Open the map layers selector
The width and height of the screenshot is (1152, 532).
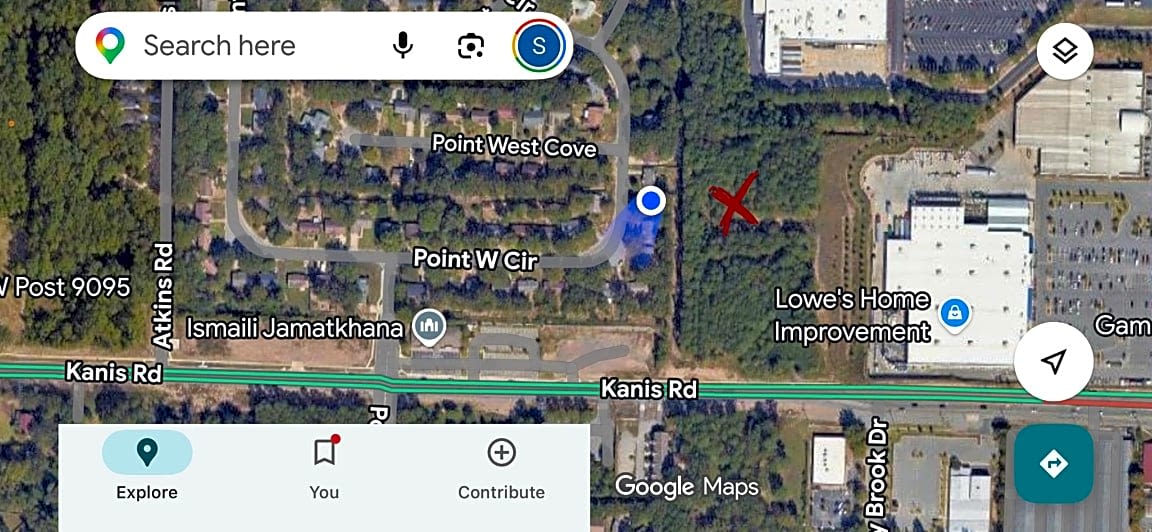click(1065, 50)
